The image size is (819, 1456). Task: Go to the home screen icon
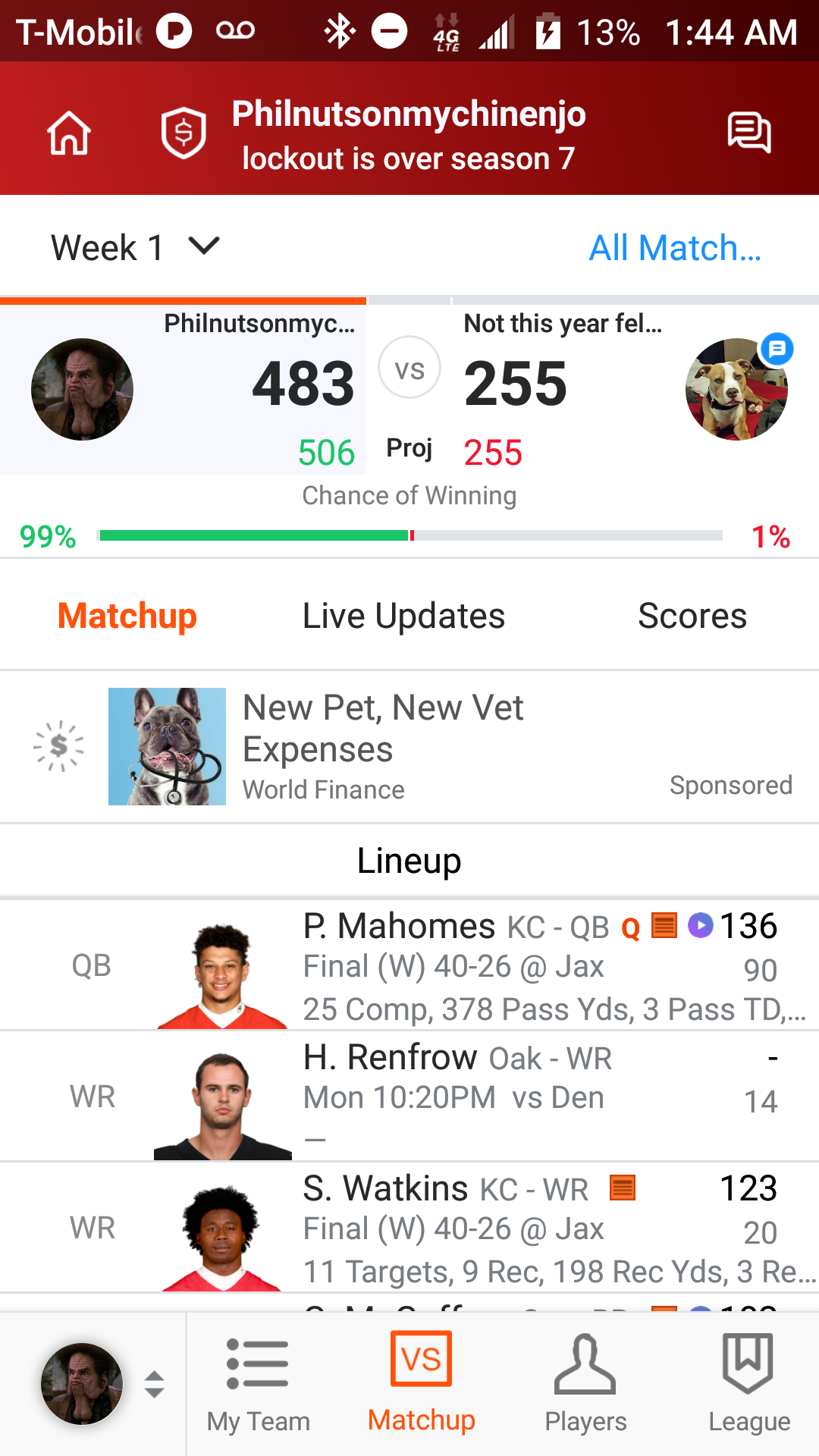[x=69, y=133]
